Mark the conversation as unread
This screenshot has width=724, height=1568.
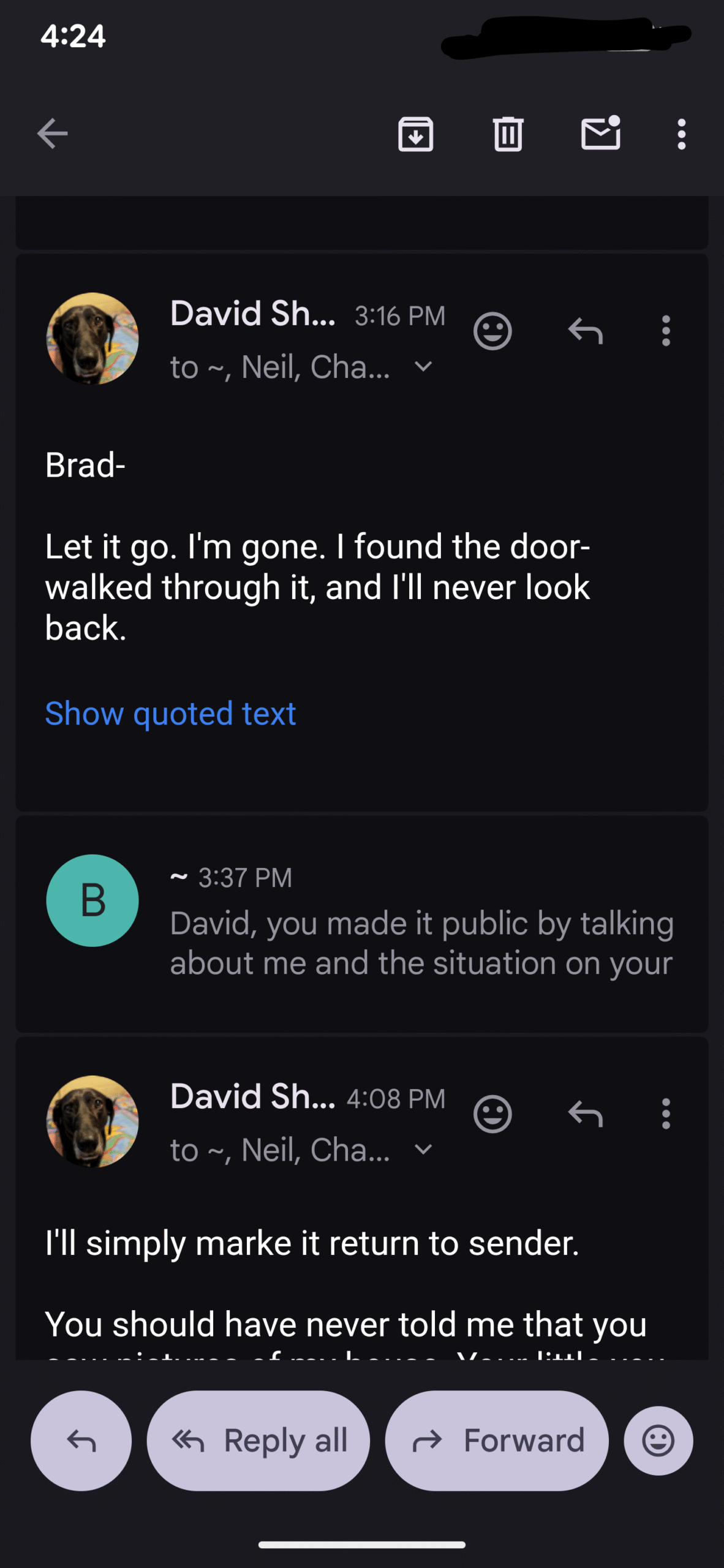[x=600, y=134]
